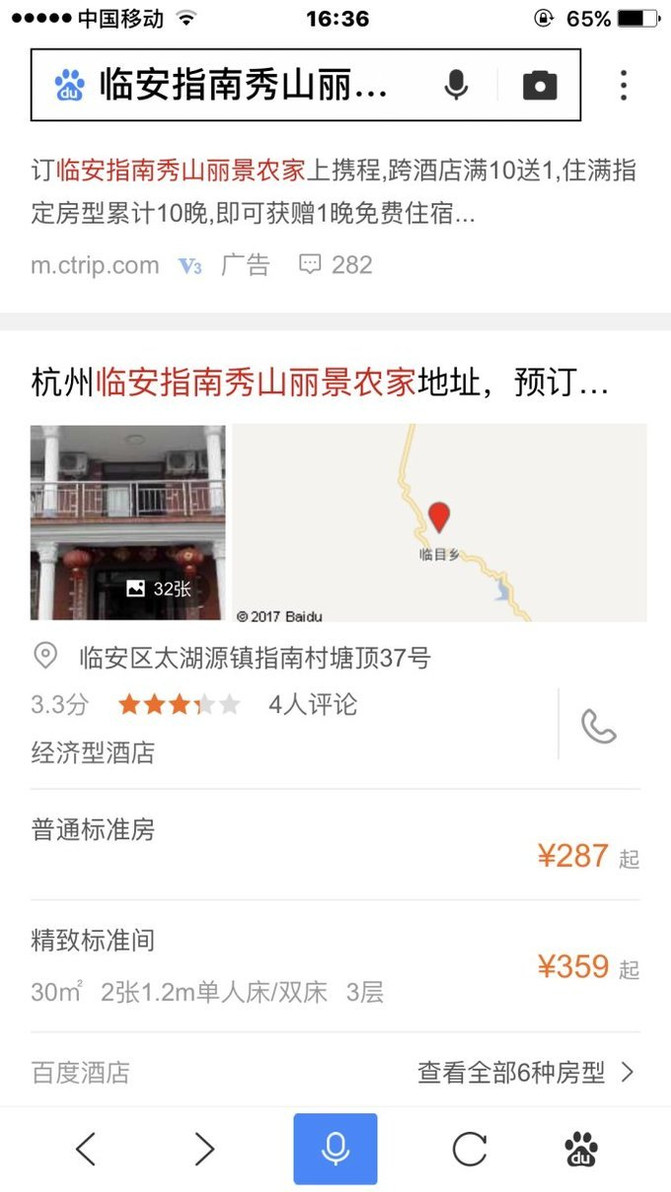Go forward to the next page
The image size is (671, 1192).
pos(204,1149)
